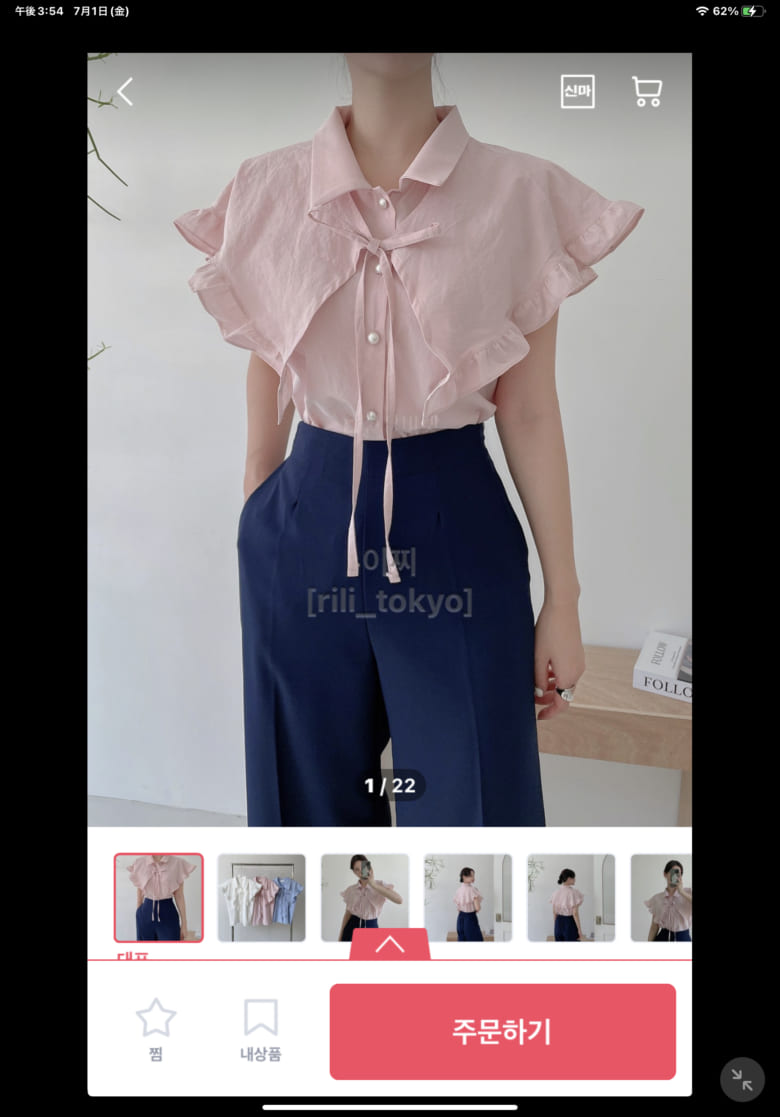Screen dimensions: 780x1117
Task: Add item to favorites with 찜 star
Action: tap(156, 1028)
